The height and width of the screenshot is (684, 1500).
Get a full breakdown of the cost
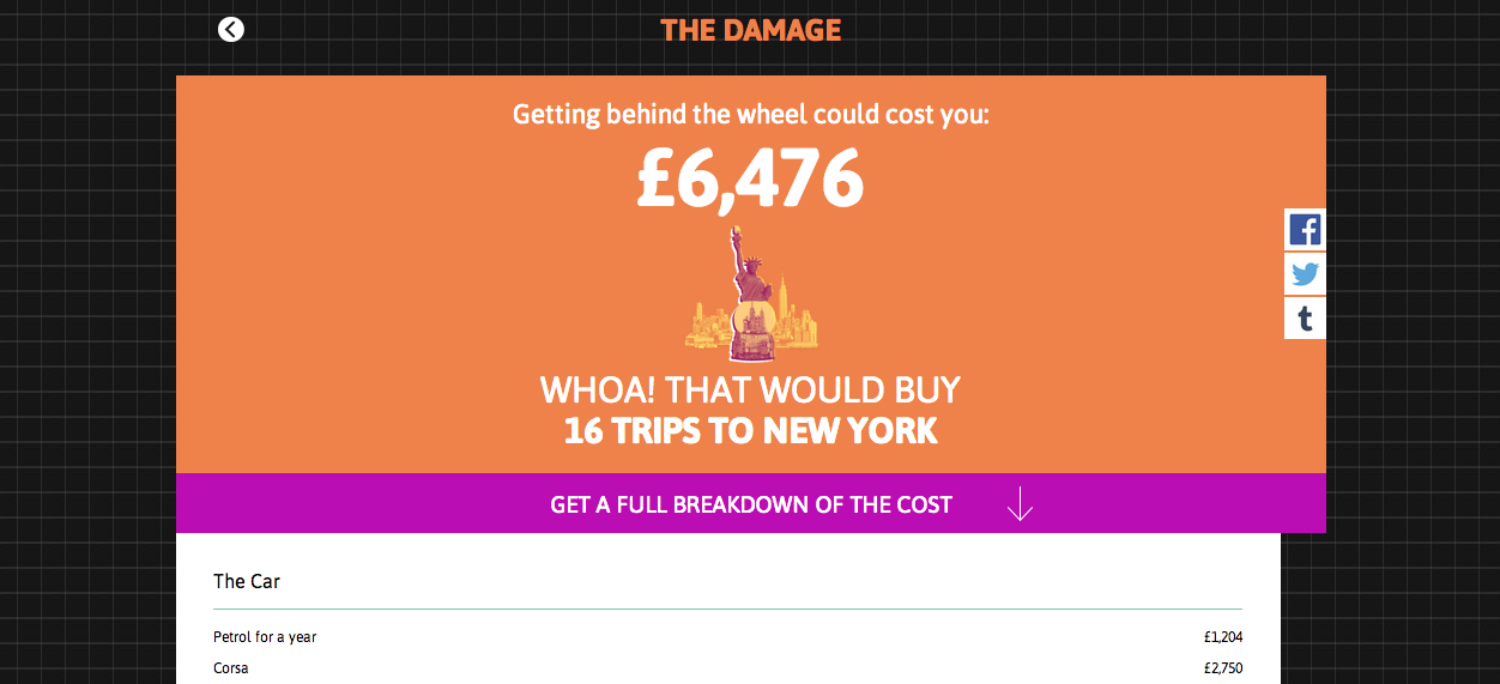click(x=751, y=504)
